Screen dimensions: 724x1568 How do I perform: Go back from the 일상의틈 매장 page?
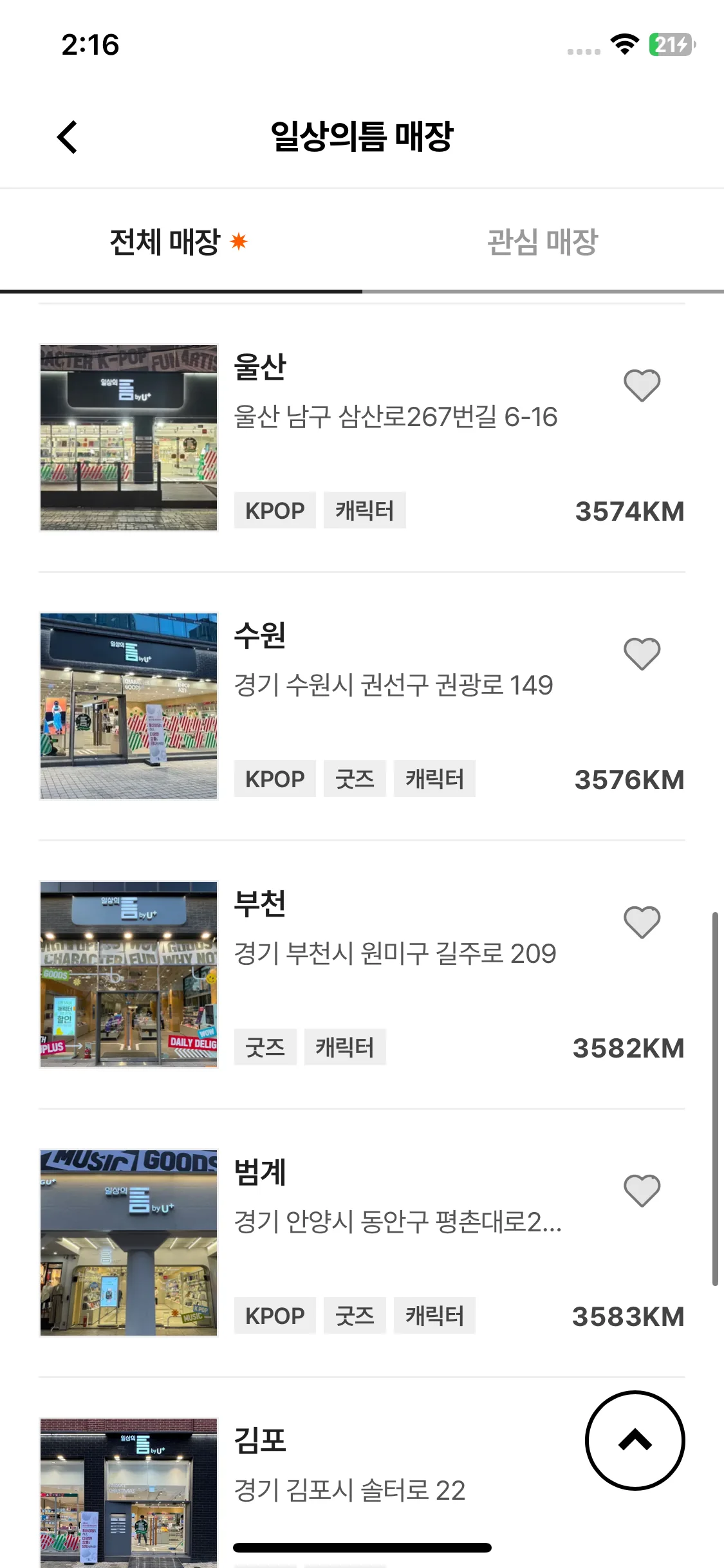pyautogui.click(x=67, y=137)
